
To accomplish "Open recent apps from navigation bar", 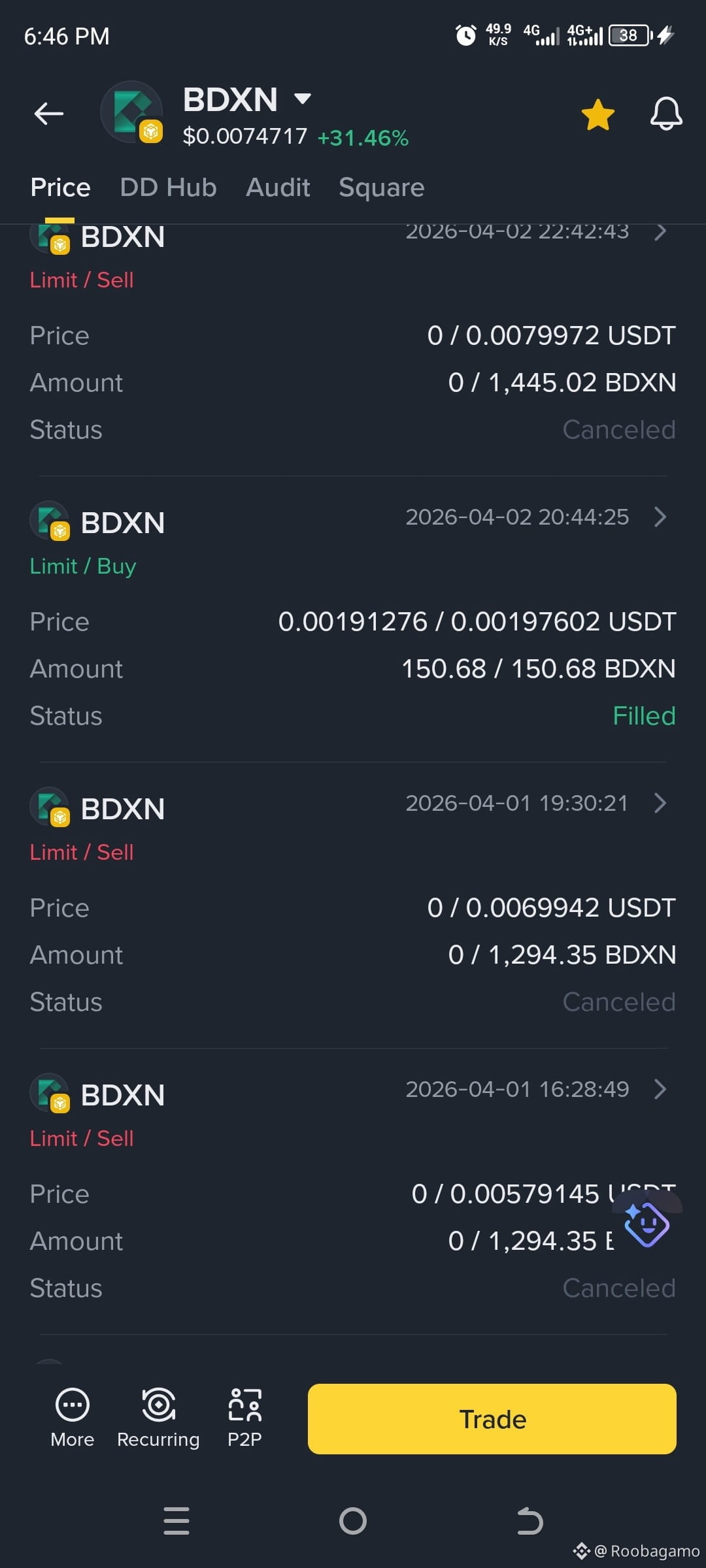I will click(176, 1521).
